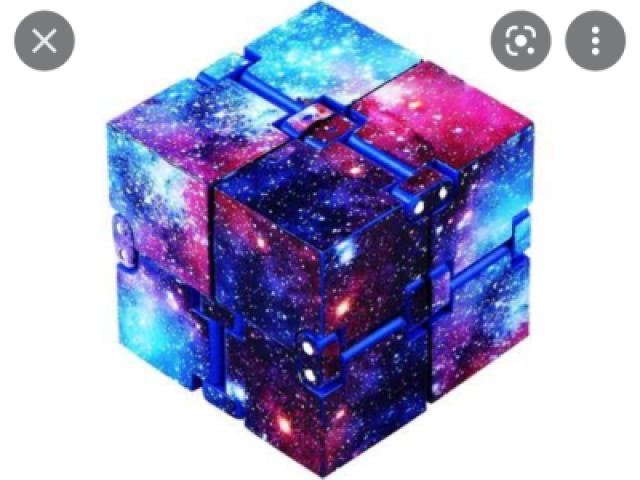Close the image viewer
Image resolution: width=640 pixels, height=480 pixels.
tap(44, 41)
